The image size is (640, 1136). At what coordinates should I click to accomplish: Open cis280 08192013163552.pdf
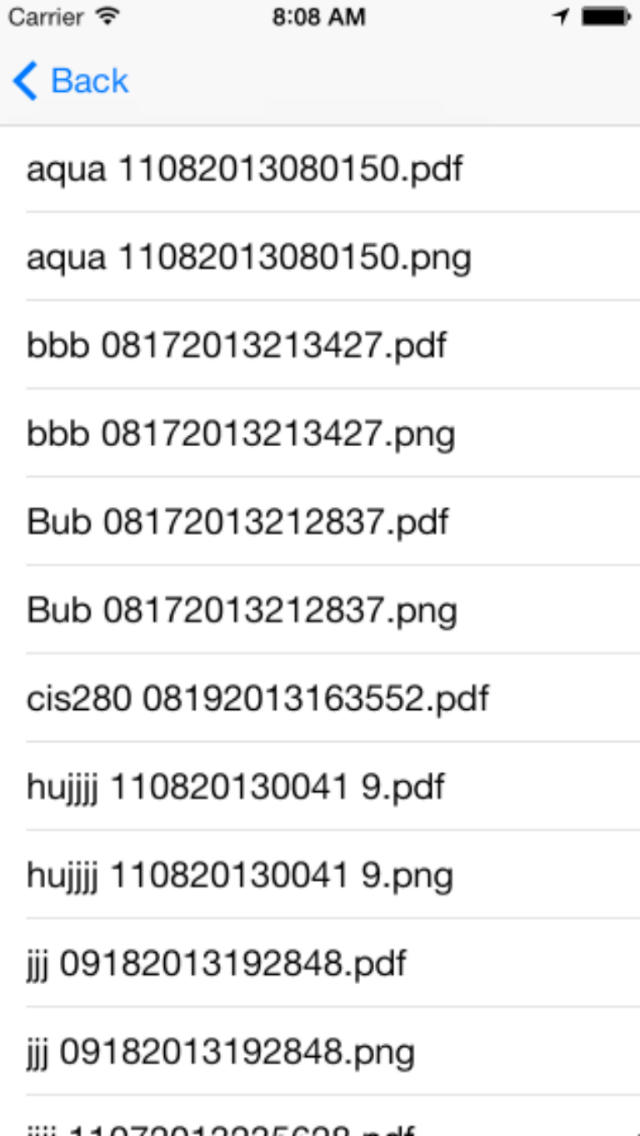(x=320, y=698)
